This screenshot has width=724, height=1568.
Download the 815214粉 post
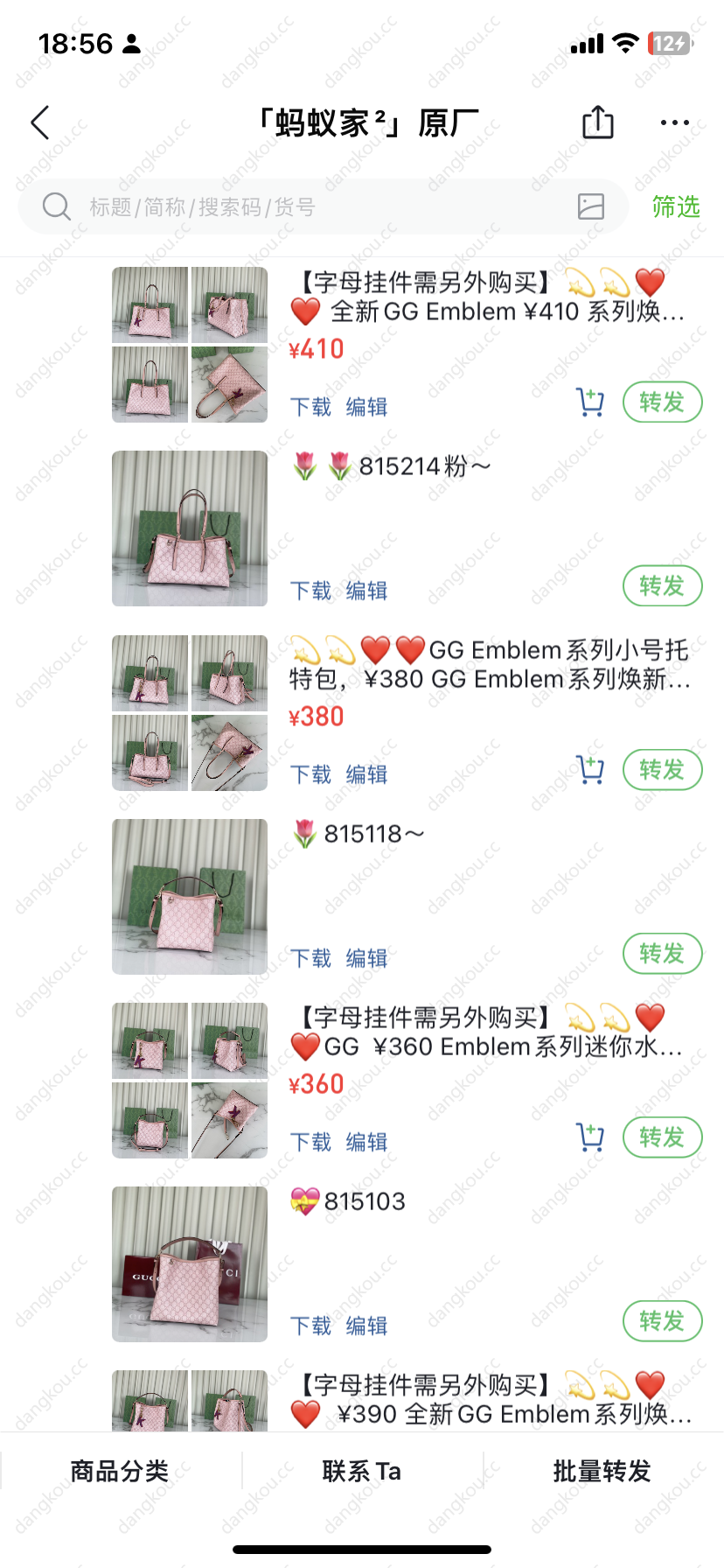(x=310, y=591)
